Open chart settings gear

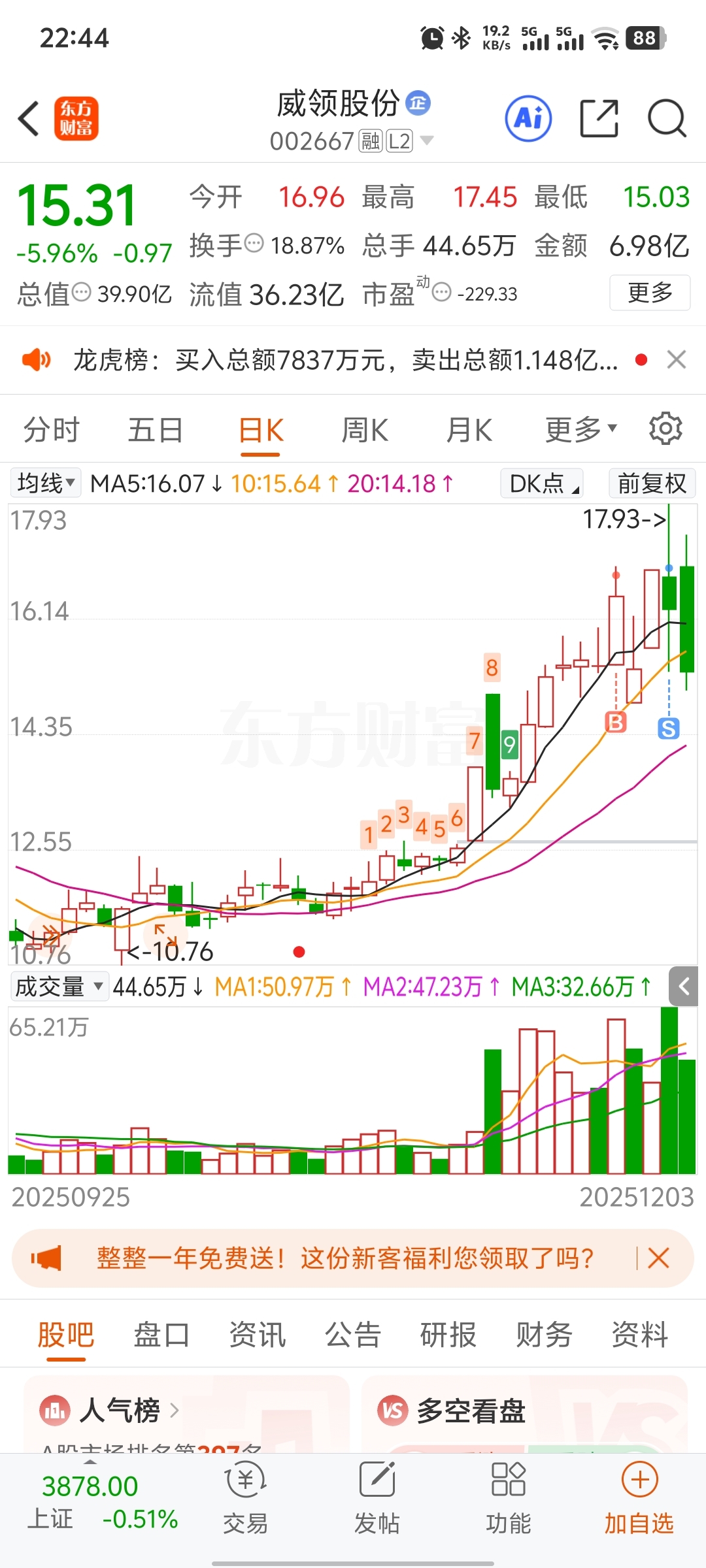point(665,429)
